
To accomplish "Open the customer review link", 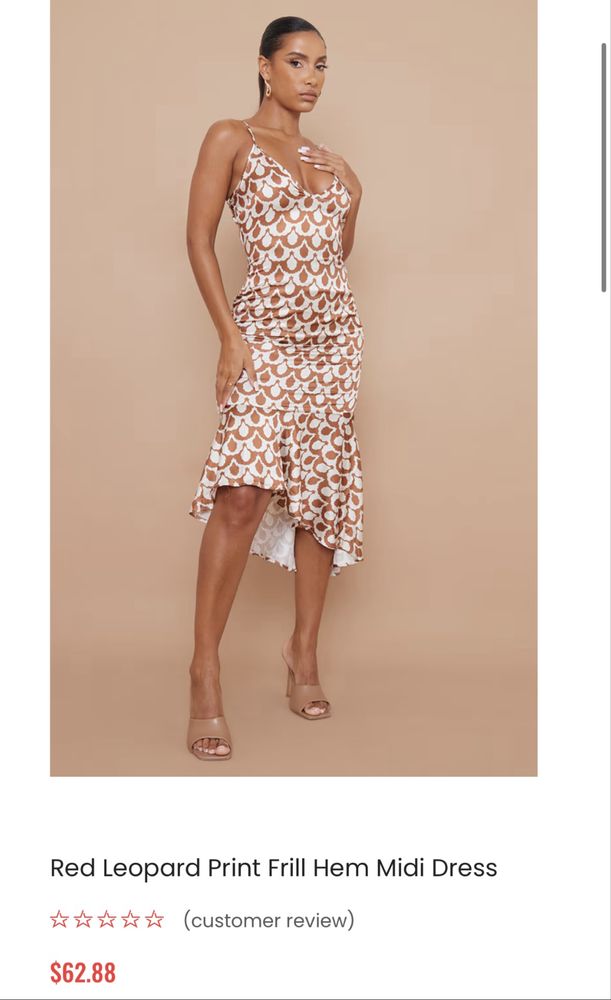I will point(268,920).
